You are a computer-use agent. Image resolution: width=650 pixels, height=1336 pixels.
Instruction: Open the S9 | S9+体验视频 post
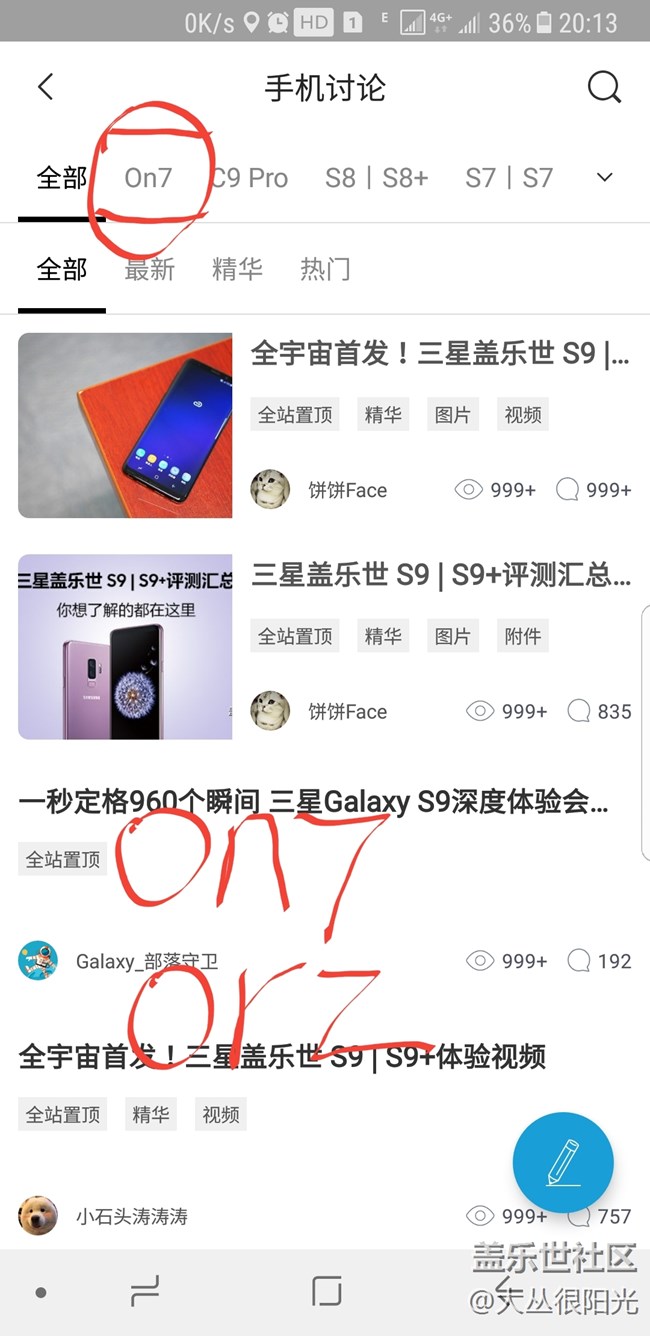click(x=282, y=1056)
